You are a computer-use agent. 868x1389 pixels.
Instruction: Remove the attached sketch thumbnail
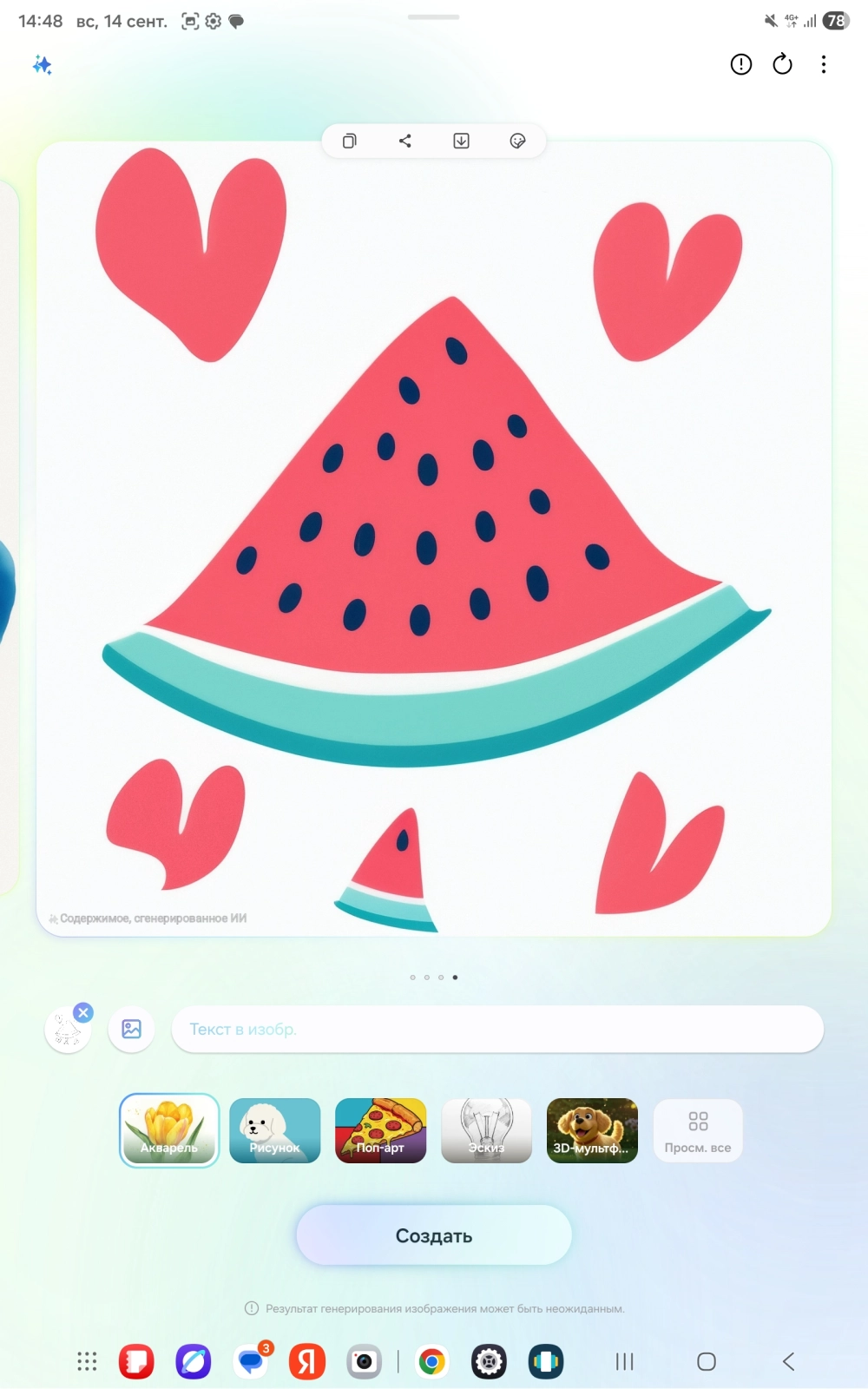[x=83, y=1012]
